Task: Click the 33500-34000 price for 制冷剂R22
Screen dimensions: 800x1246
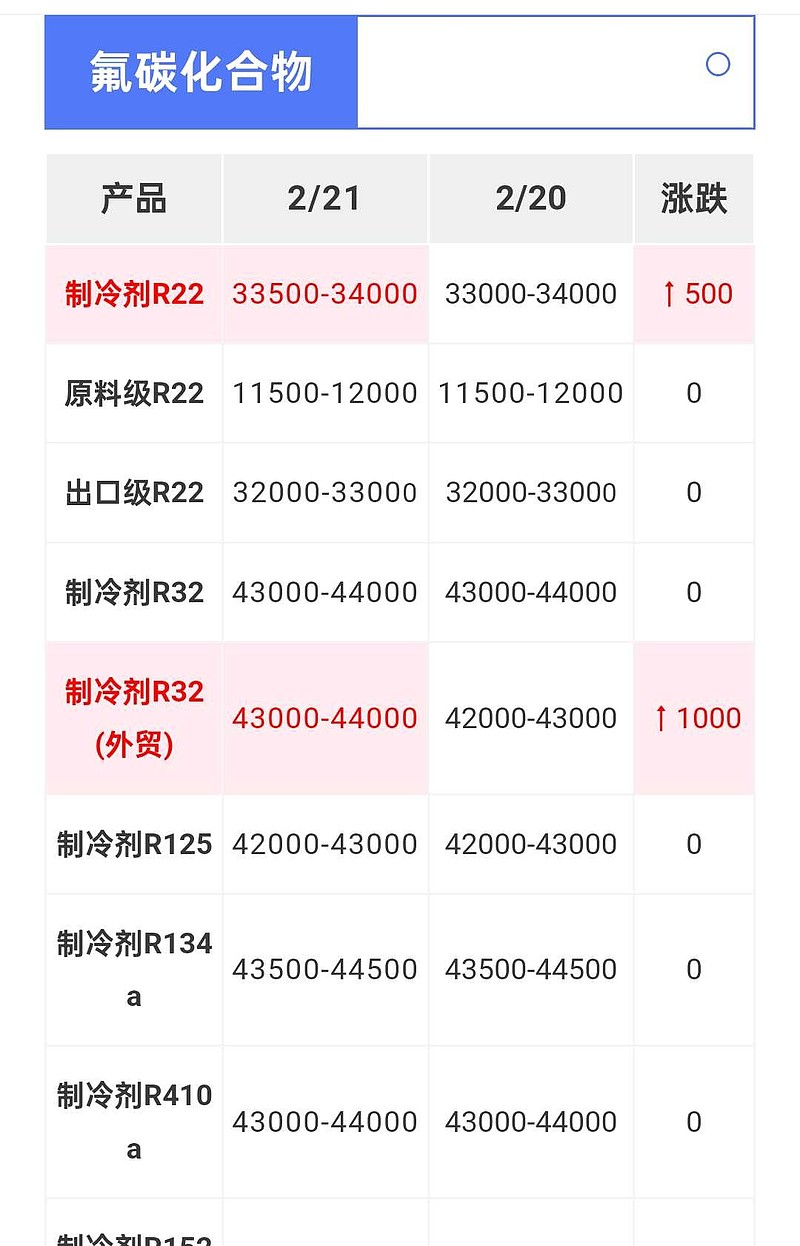Action: pyautogui.click(x=325, y=293)
